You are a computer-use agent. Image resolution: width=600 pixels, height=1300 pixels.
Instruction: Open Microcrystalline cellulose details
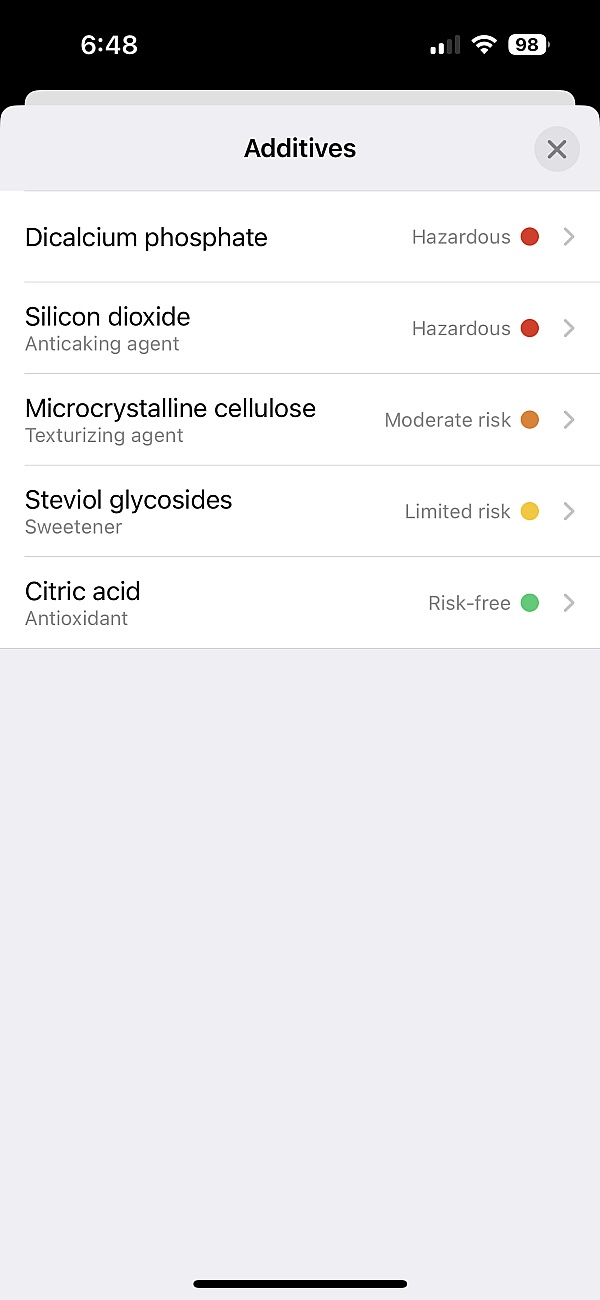point(300,420)
